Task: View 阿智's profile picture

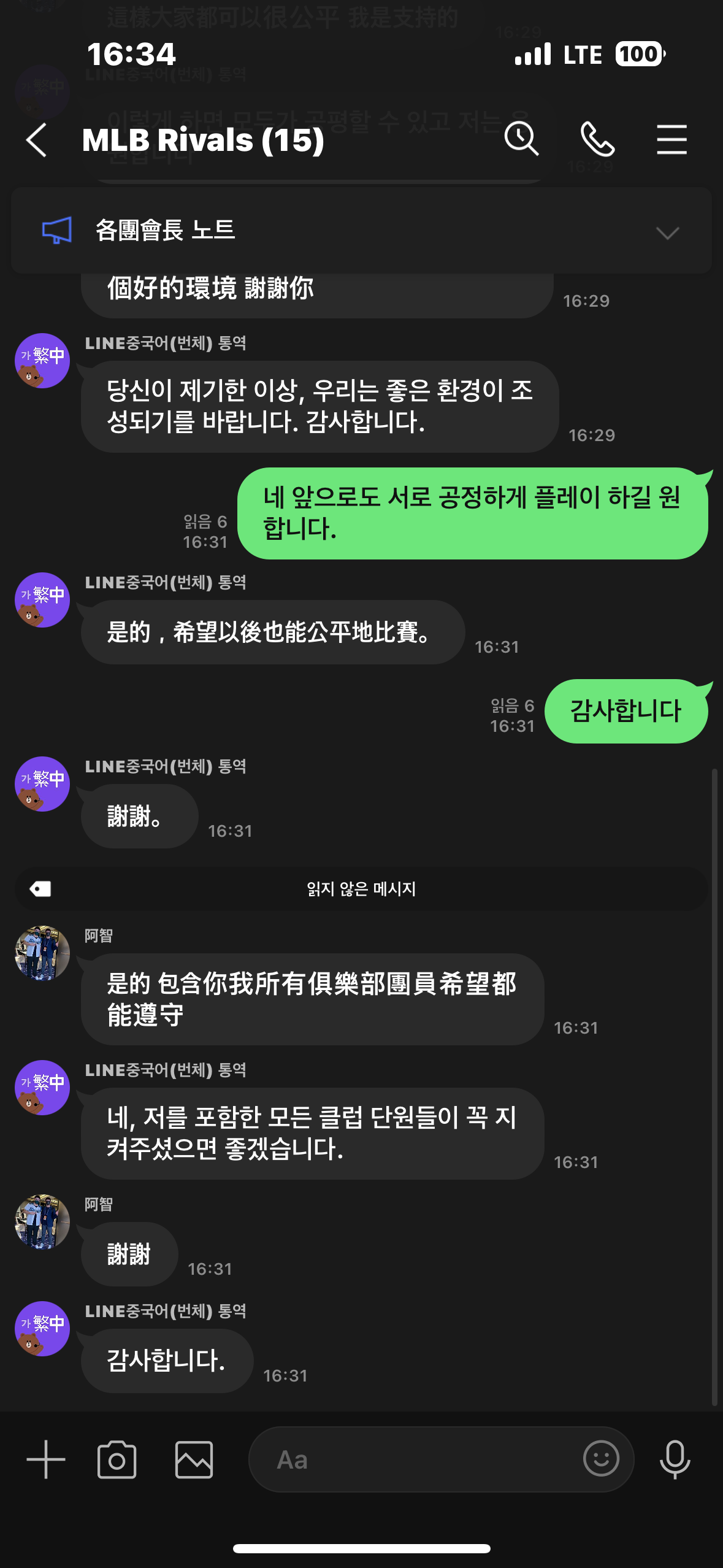Action: pyautogui.click(x=42, y=953)
